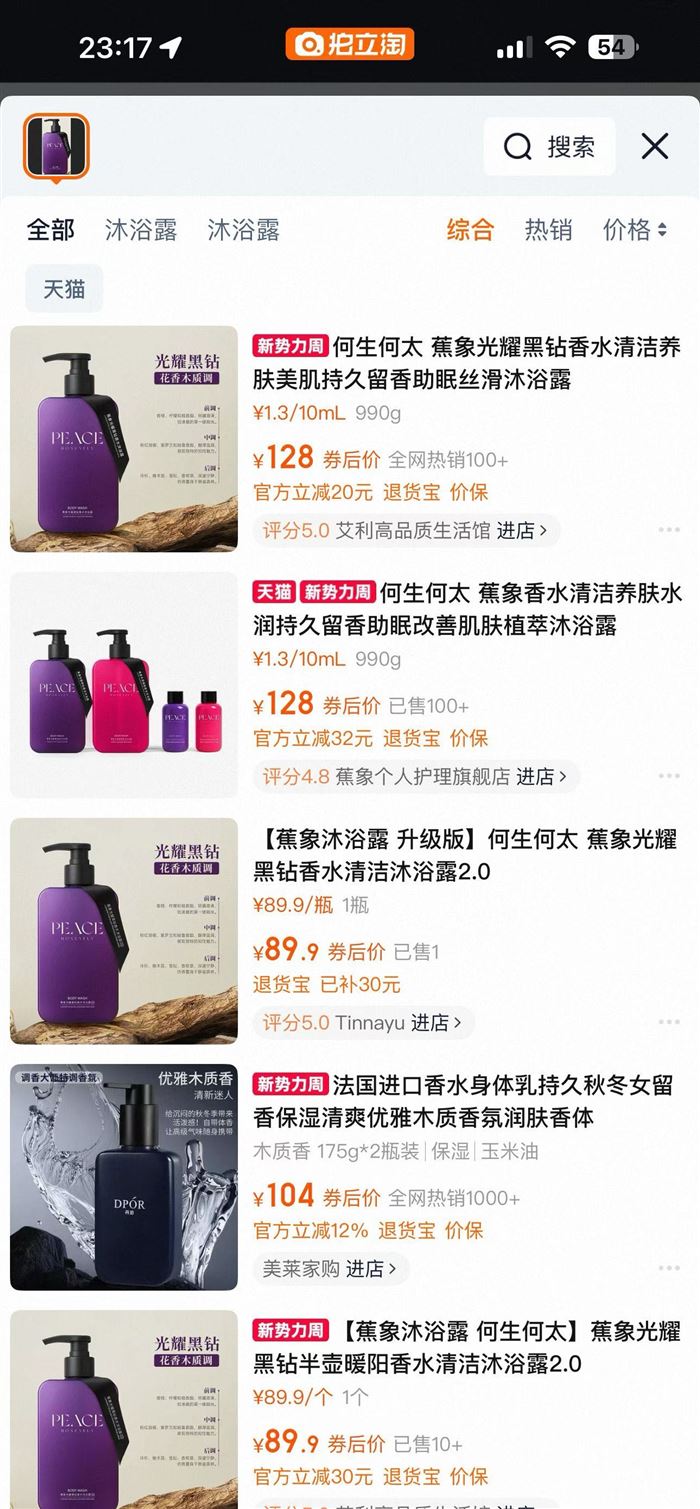This screenshot has width=700, height=1509.
Task: Tap the 搜索 search button
Action: [549, 147]
